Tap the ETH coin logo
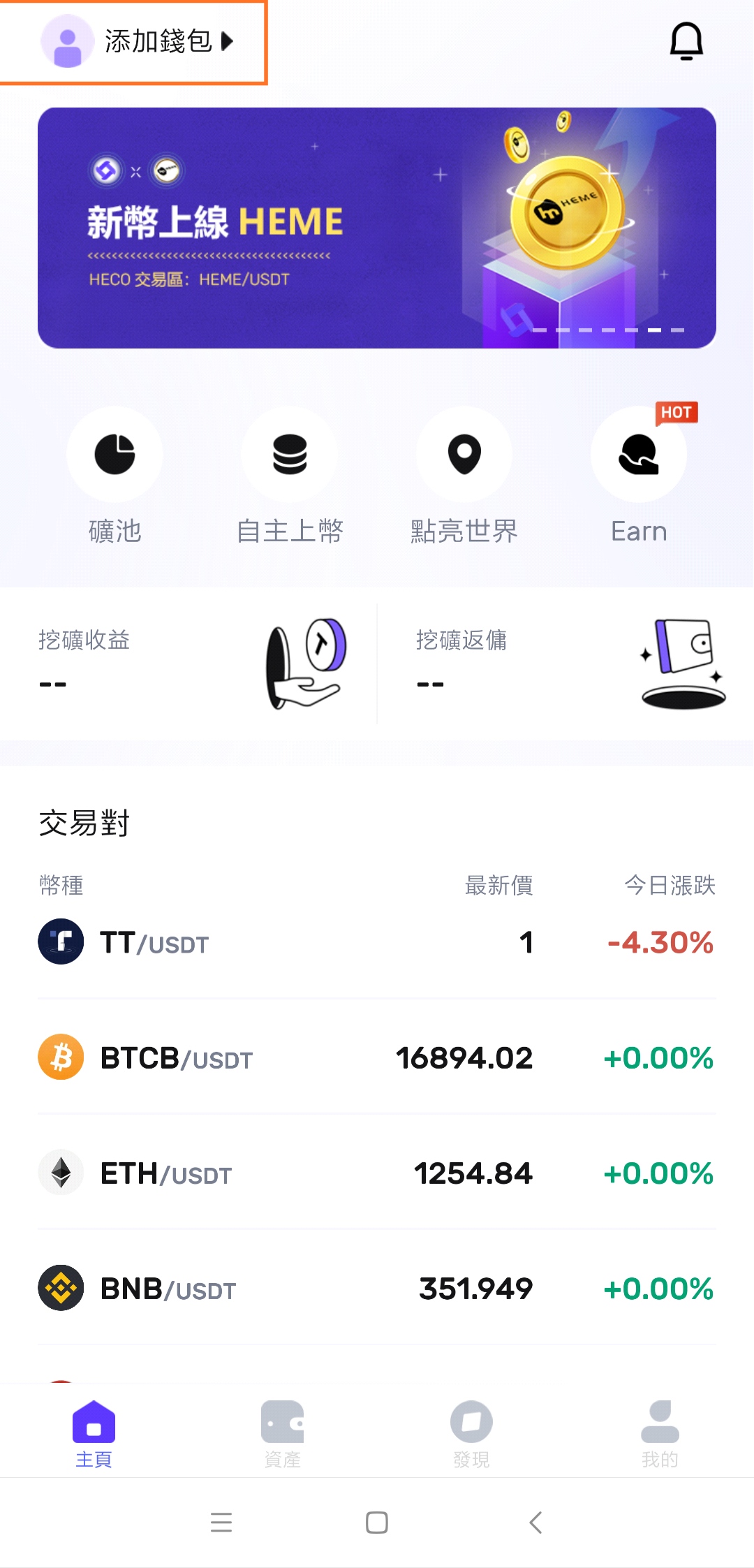This screenshot has height=1568, width=754. pos(61,1173)
